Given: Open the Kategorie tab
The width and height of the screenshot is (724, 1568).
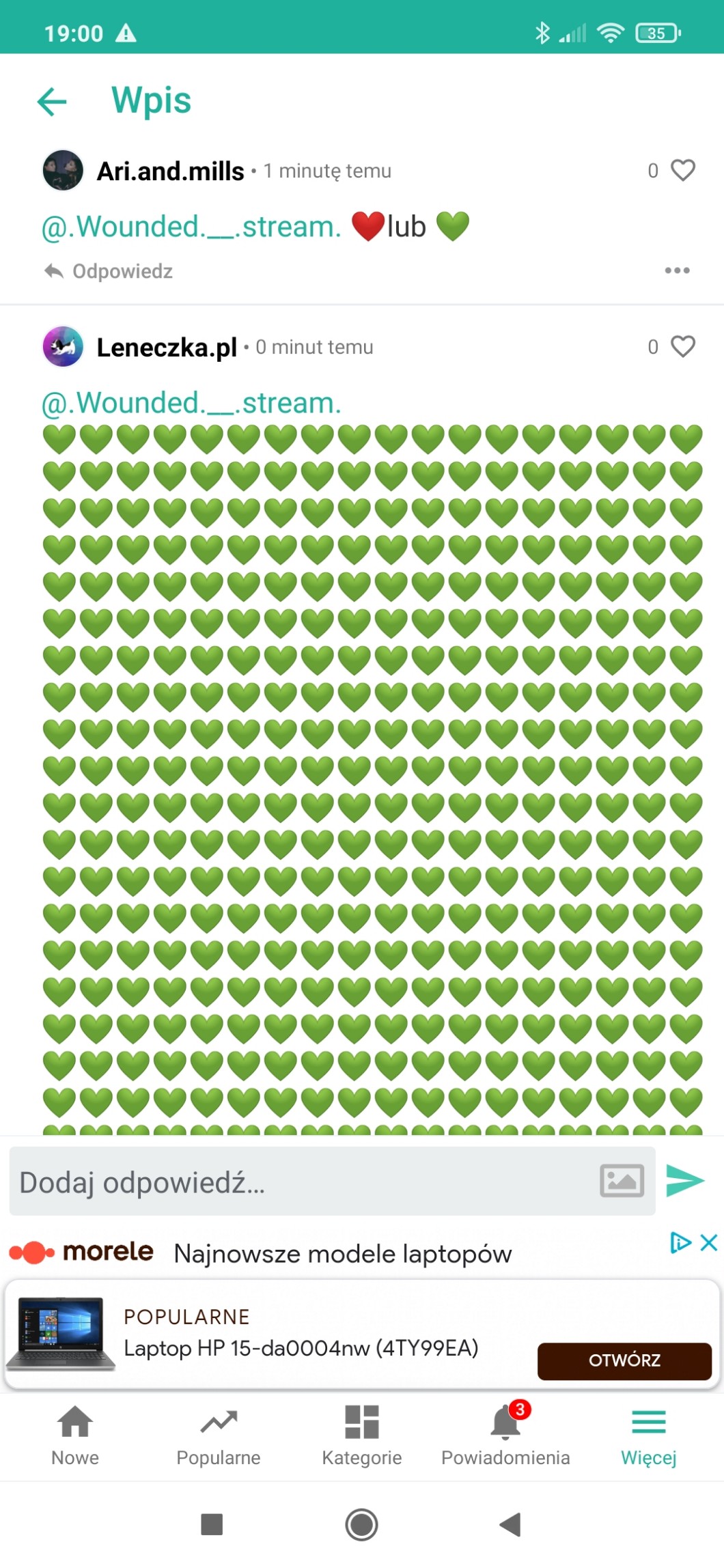Looking at the screenshot, I should pos(362,1436).
